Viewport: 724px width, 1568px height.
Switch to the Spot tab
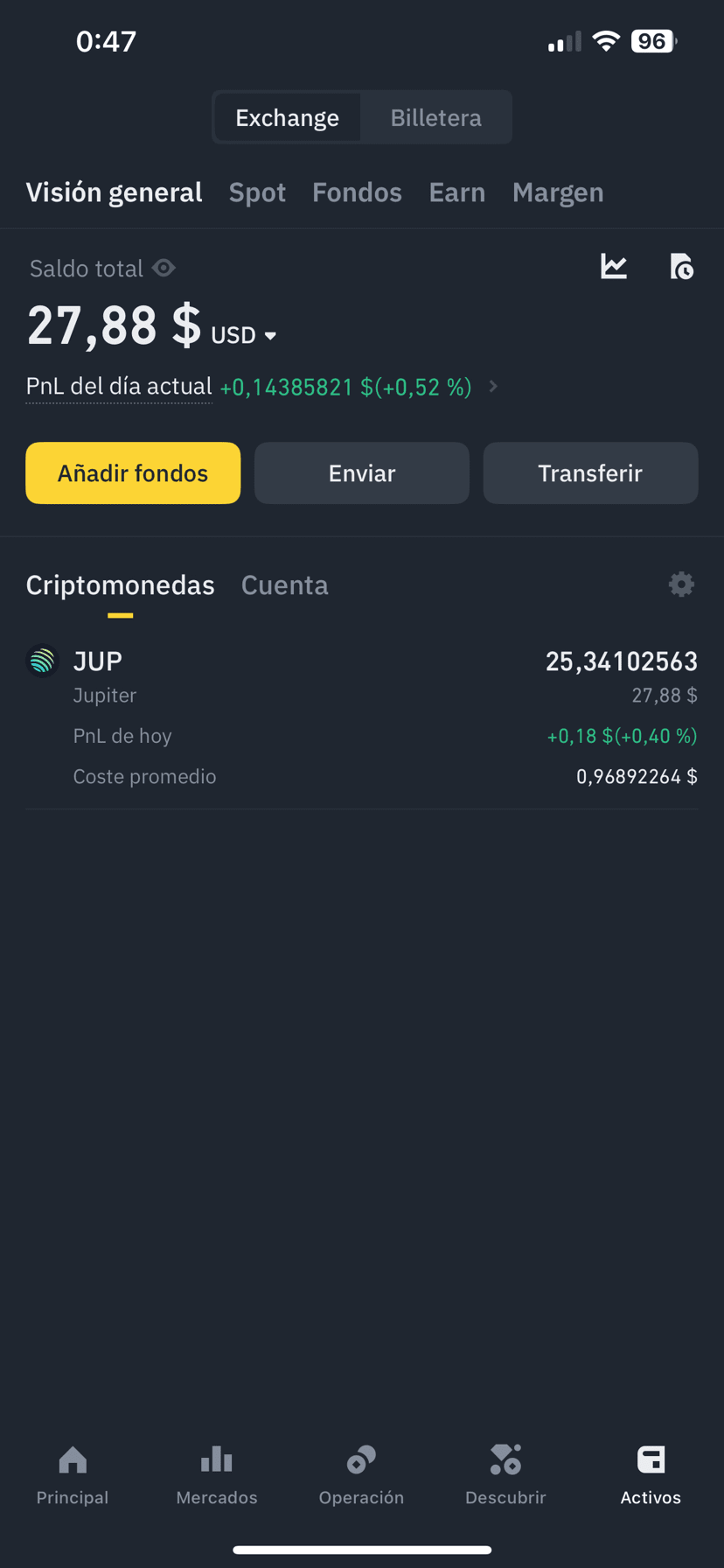[x=257, y=192]
